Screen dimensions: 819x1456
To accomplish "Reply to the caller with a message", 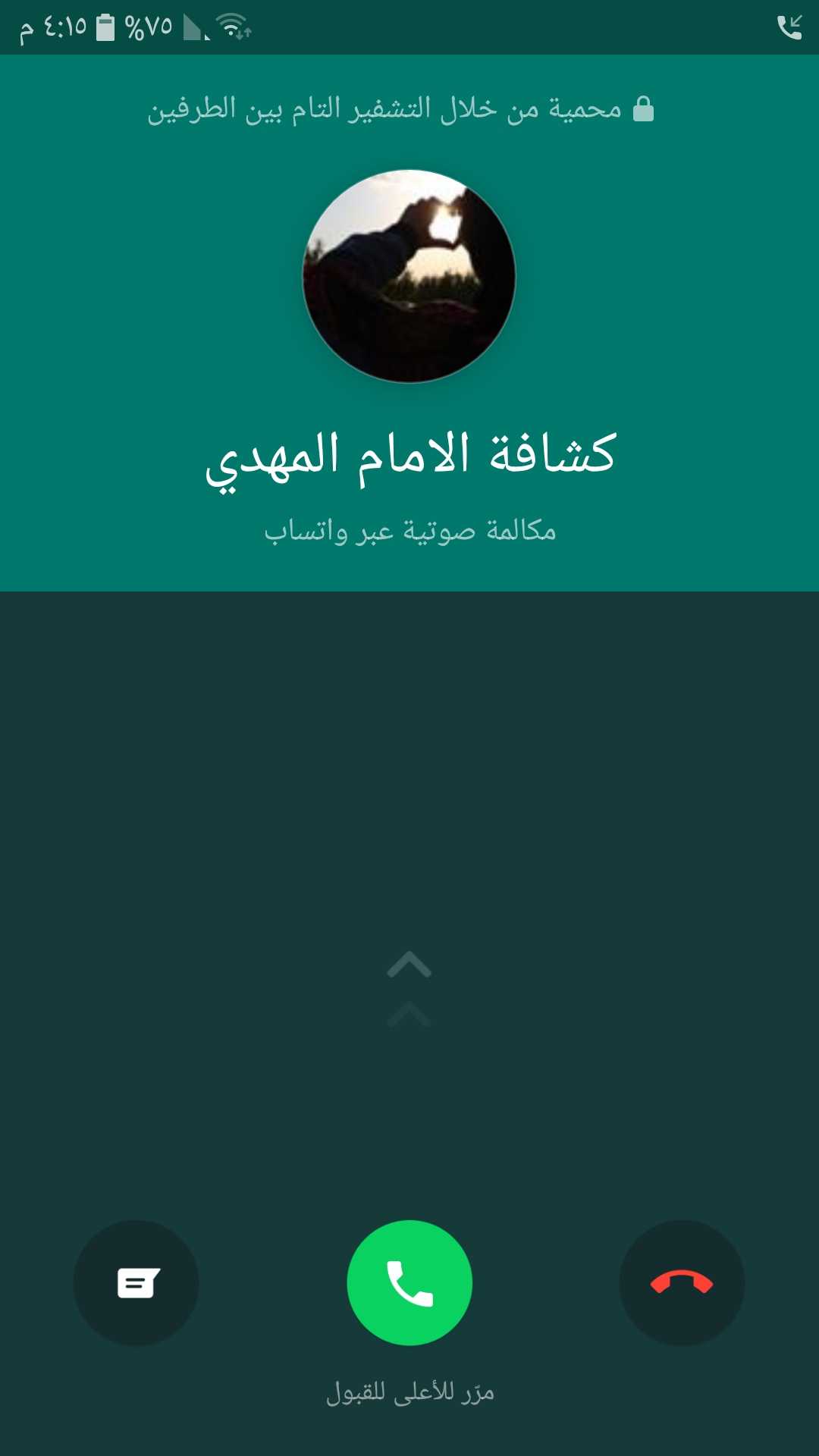I will coord(136,1282).
